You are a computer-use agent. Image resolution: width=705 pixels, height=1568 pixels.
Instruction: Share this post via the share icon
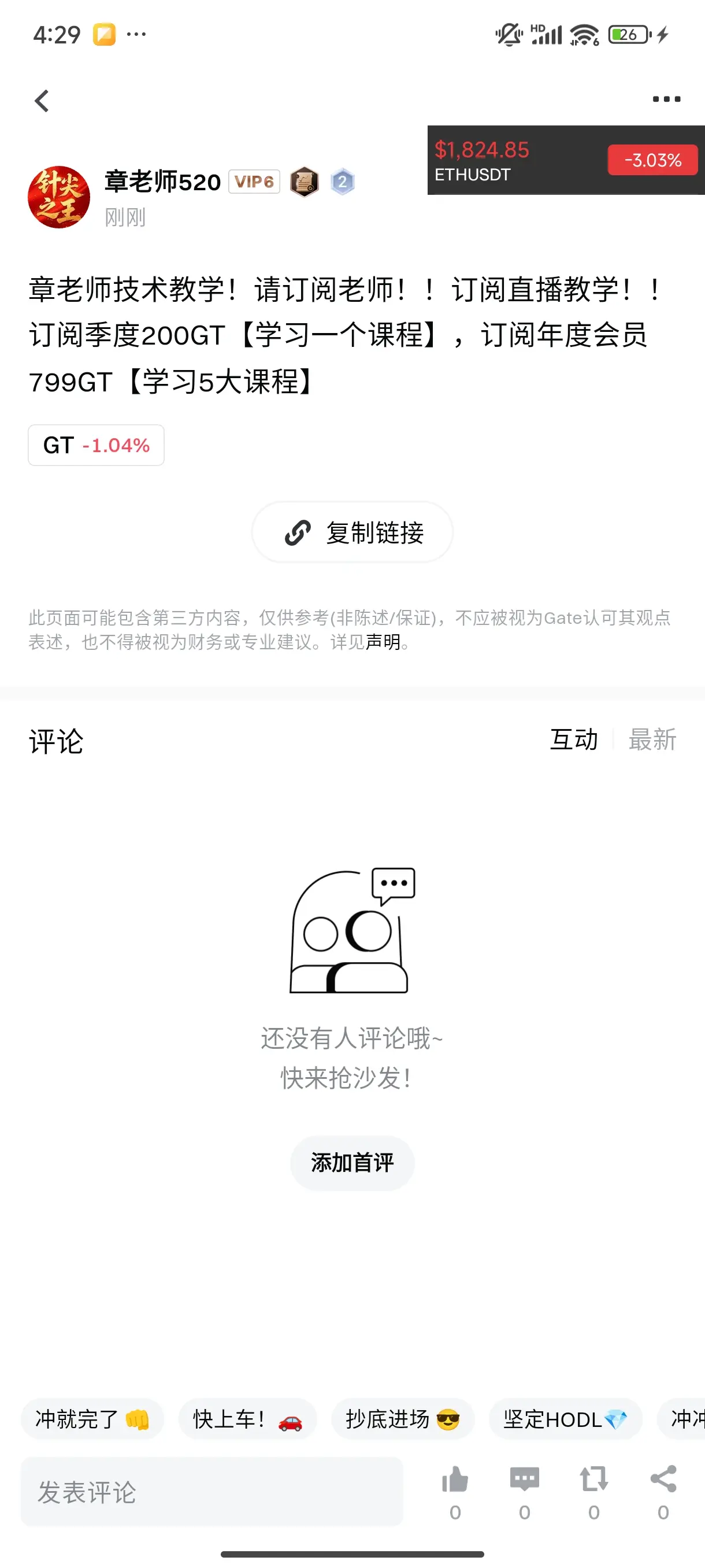click(663, 1492)
